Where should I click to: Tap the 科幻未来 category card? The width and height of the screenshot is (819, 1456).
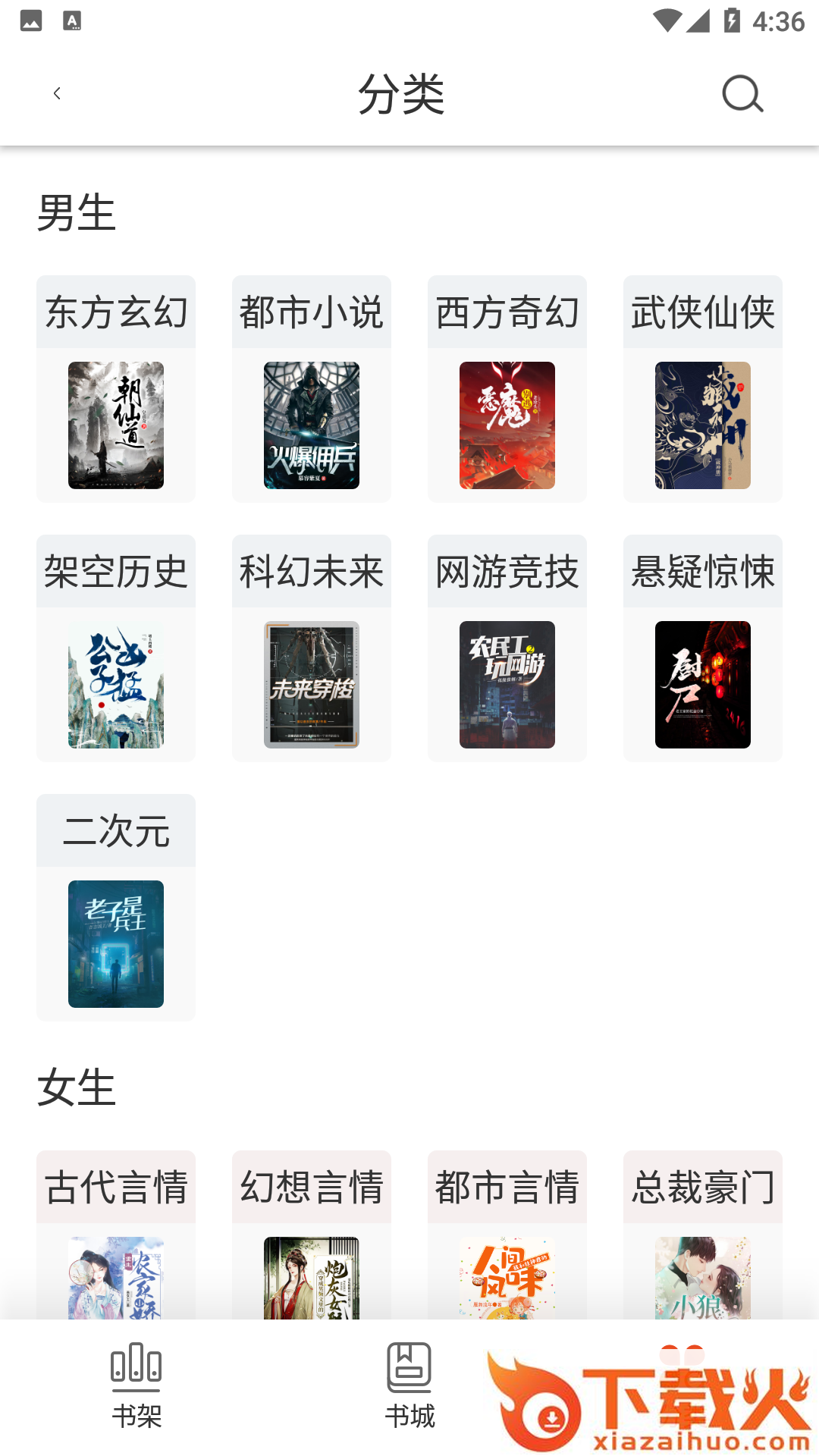pyautogui.click(x=312, y=648)
